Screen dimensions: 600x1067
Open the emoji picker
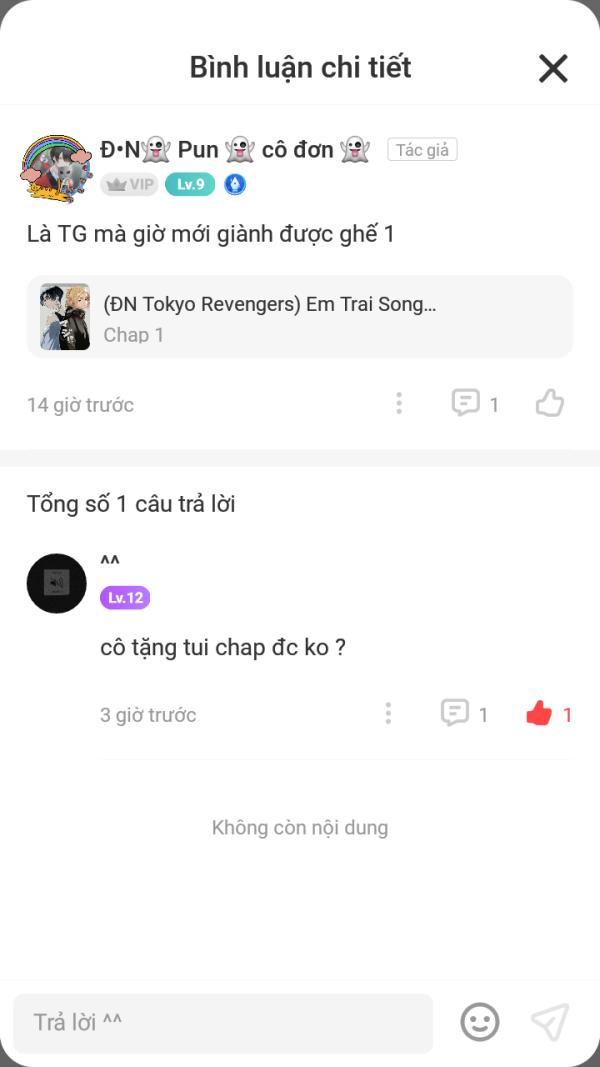coord(480,1022)
